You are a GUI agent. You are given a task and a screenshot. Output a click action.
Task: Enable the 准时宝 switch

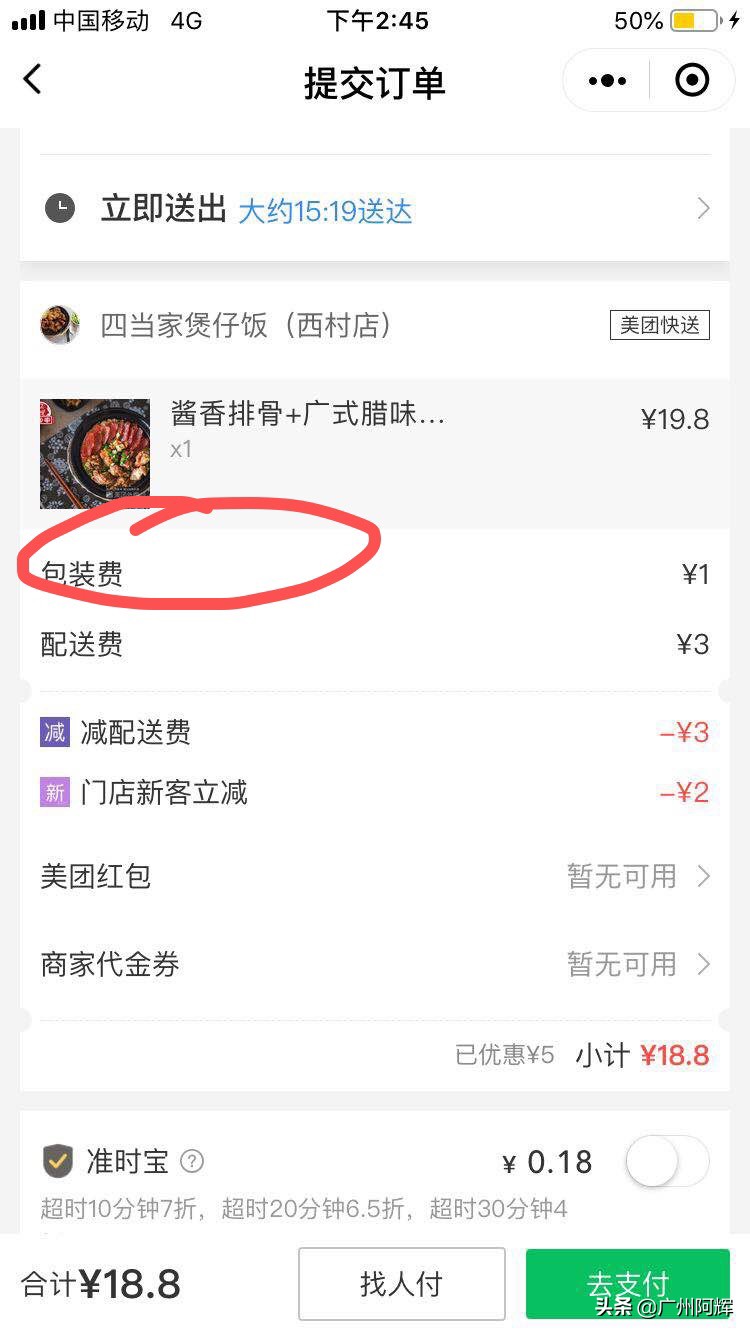(x=667, y=1161)
